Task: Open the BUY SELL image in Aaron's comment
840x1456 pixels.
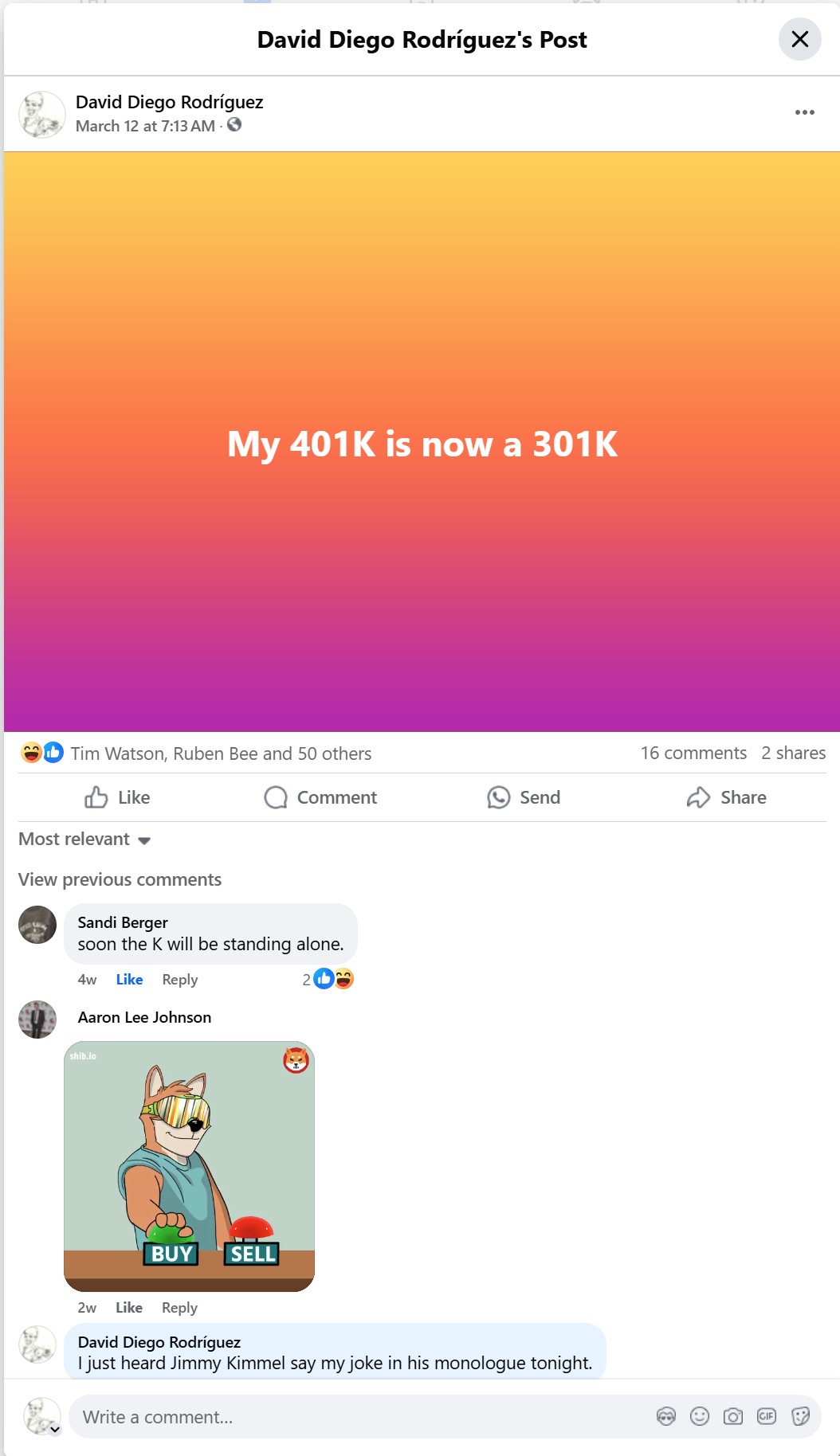Action: pyautogui.click(x=189, y=1166)
